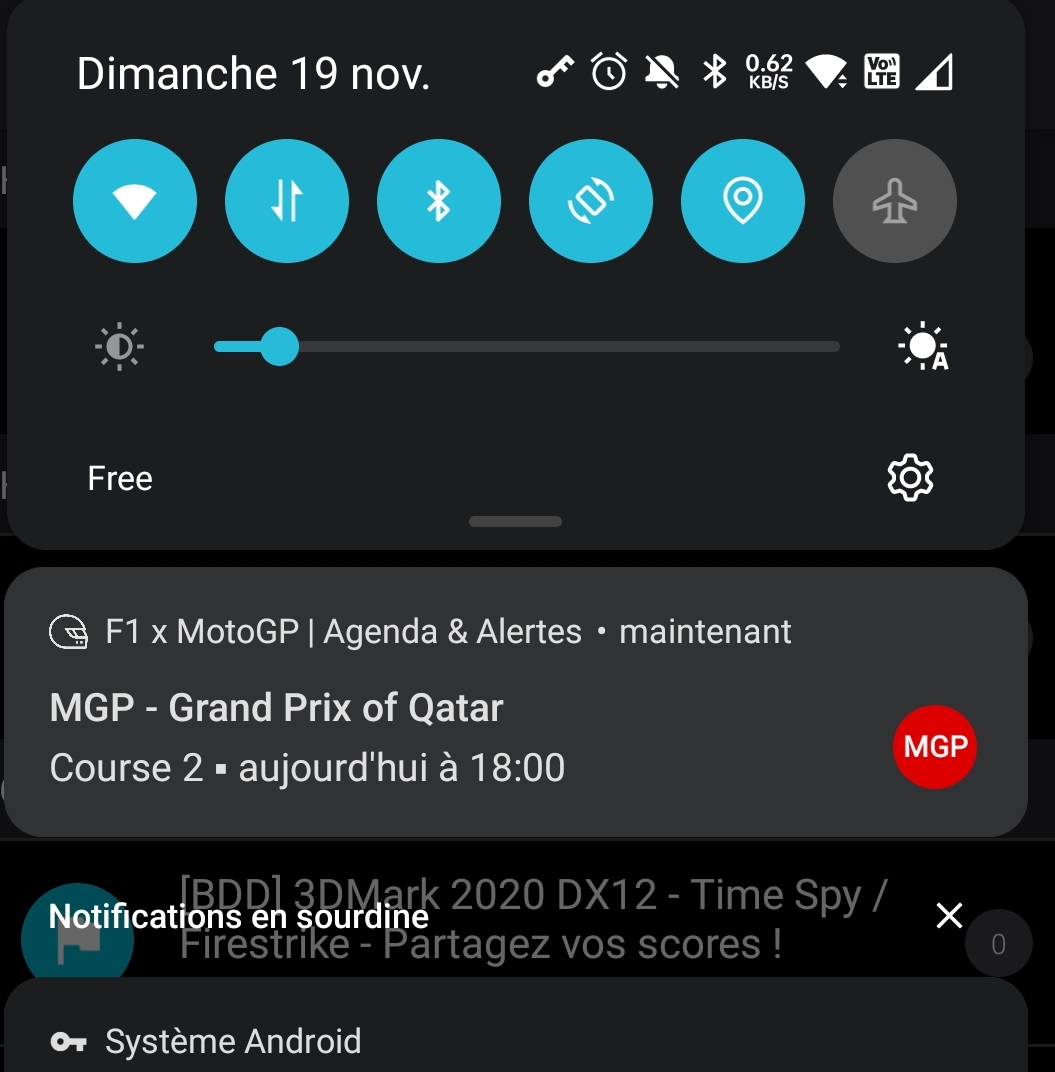The width and height of the screenshot is (1055, 1072).
Task: Set brightness to the slider's midpoint
Action: 527,347
